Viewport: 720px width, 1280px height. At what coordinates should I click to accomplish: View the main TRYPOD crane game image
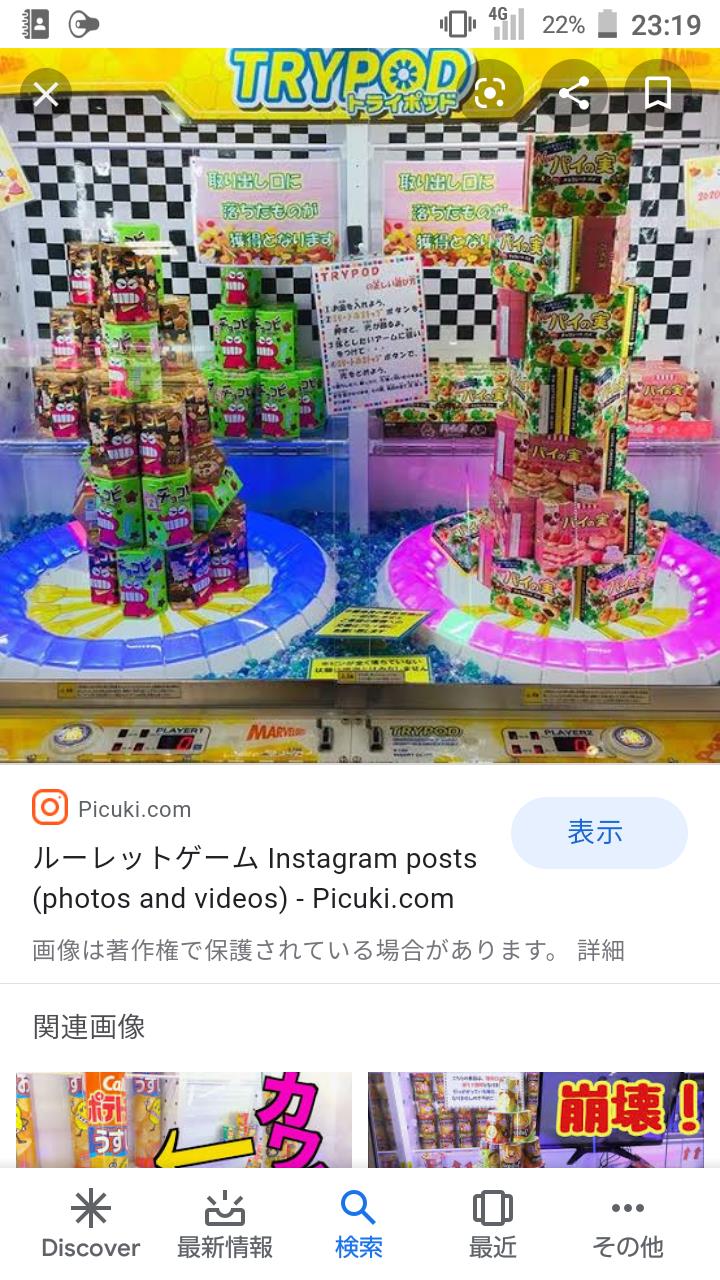(x=360, y=406)
